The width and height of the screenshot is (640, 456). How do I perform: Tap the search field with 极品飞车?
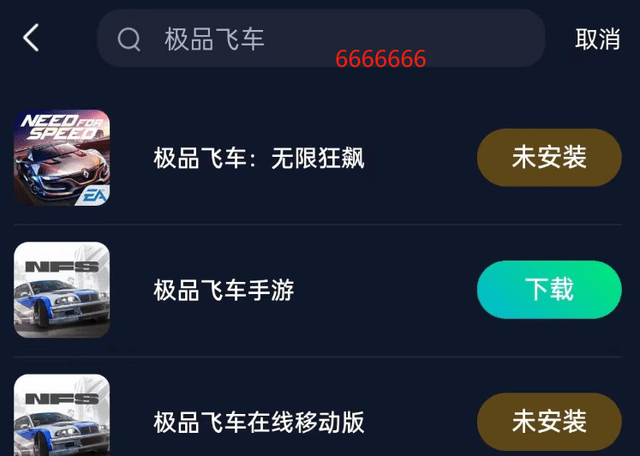click(x=320, y=39)
